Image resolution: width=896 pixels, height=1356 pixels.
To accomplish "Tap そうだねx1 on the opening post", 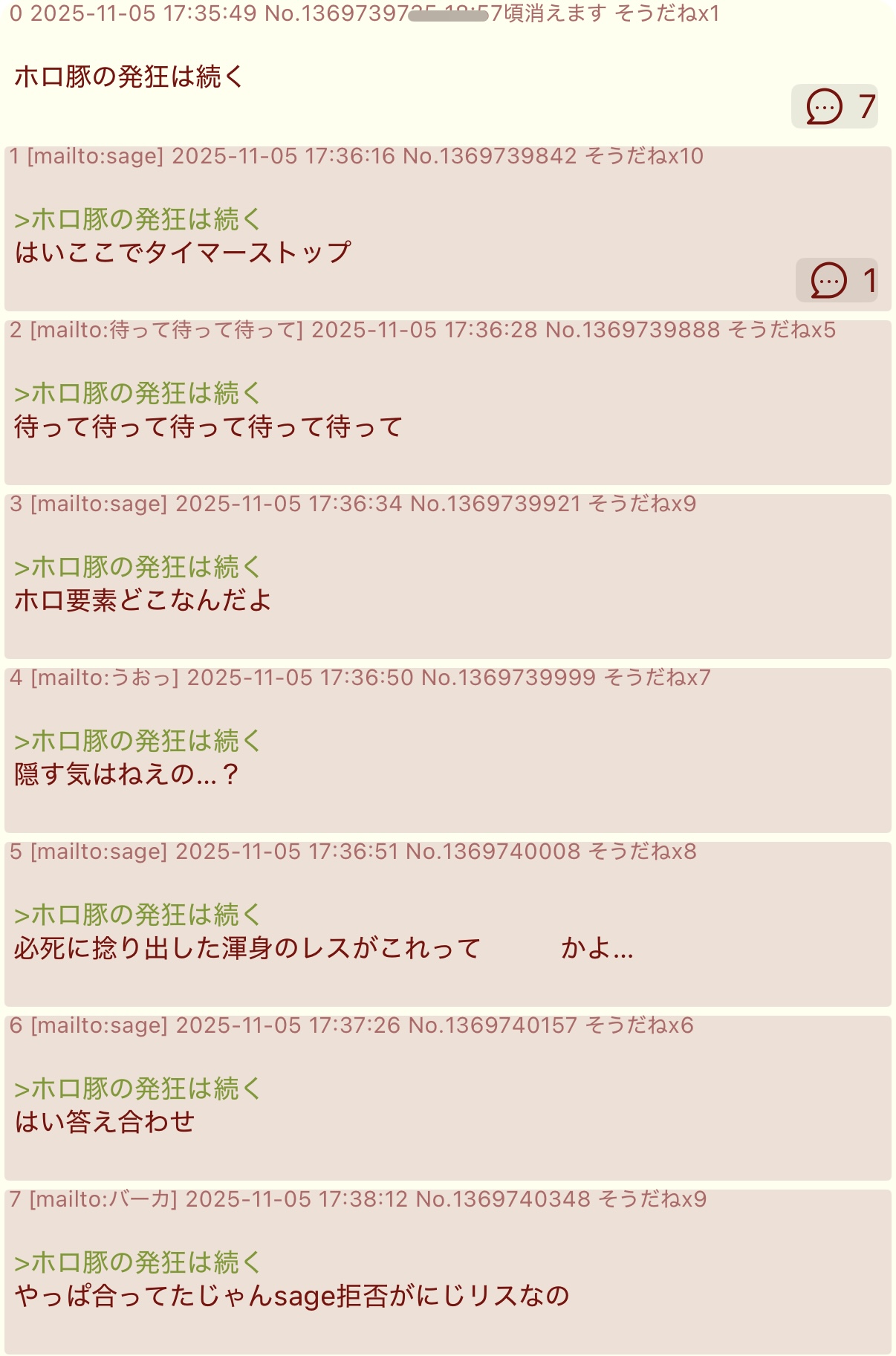I will 667,14.
